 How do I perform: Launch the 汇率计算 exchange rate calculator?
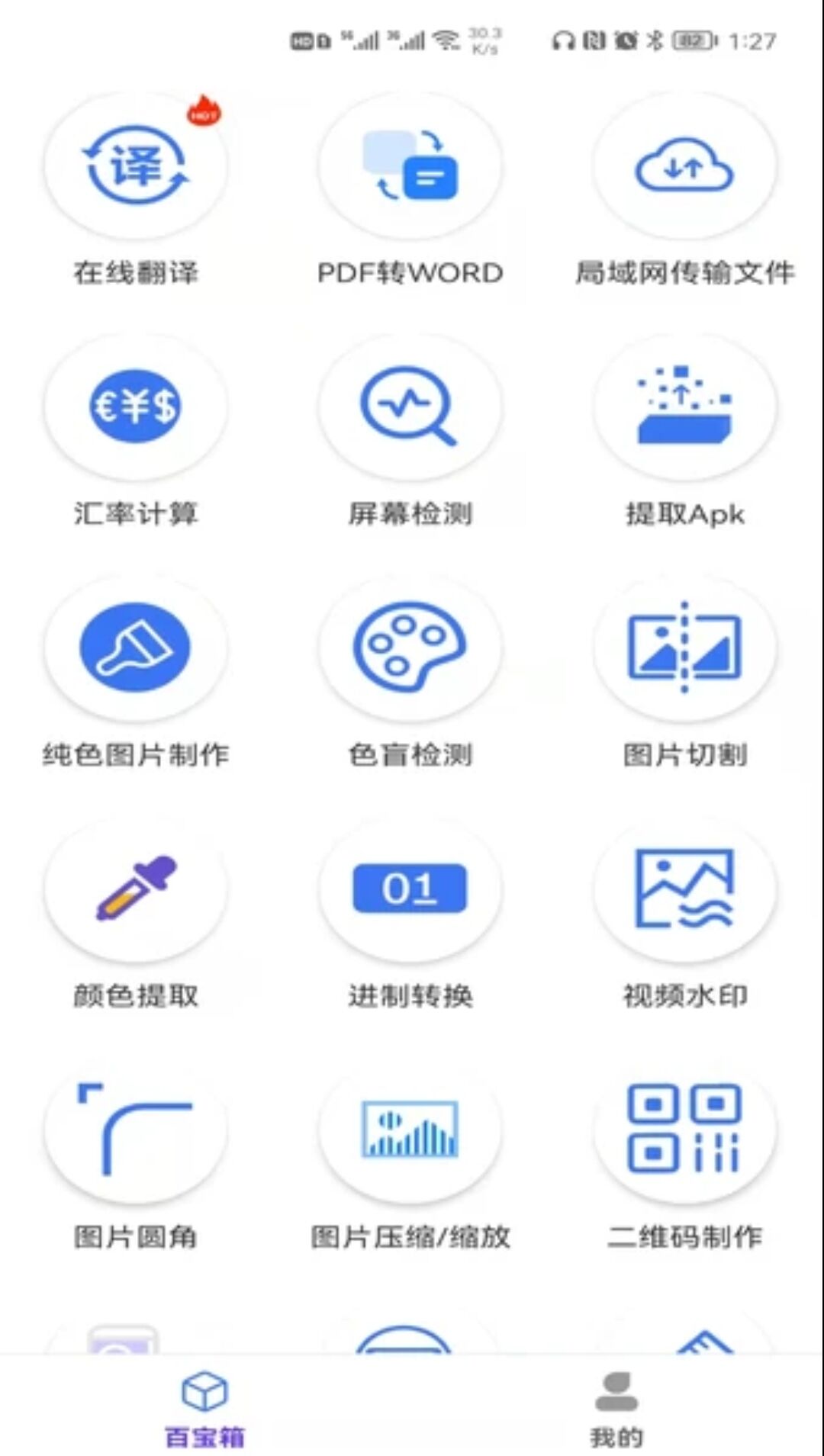(x=137, y=408)
